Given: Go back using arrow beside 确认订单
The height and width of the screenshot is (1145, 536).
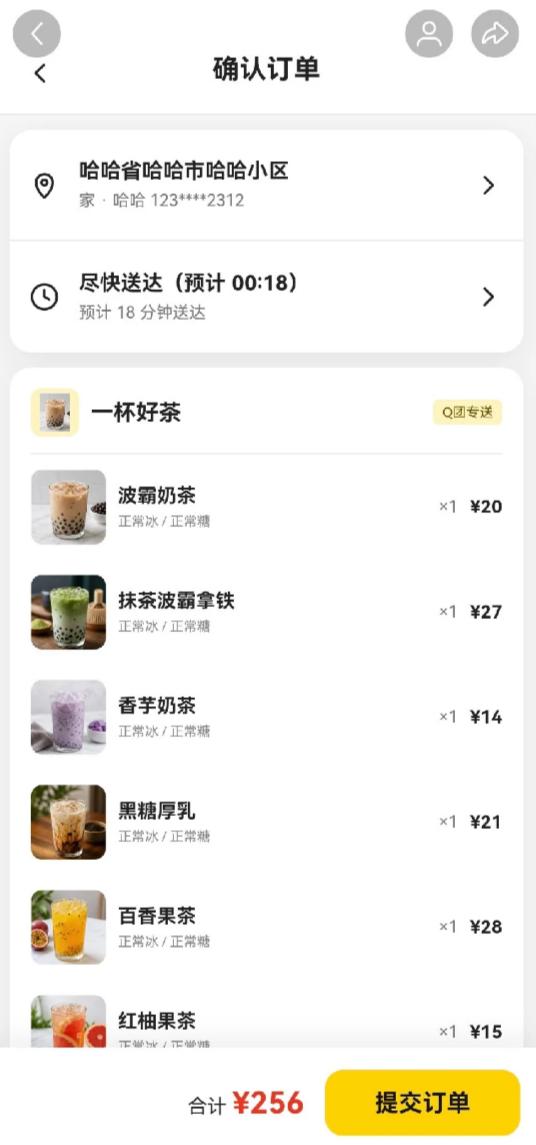Looking at the screenshot, I should click(40, 73).
